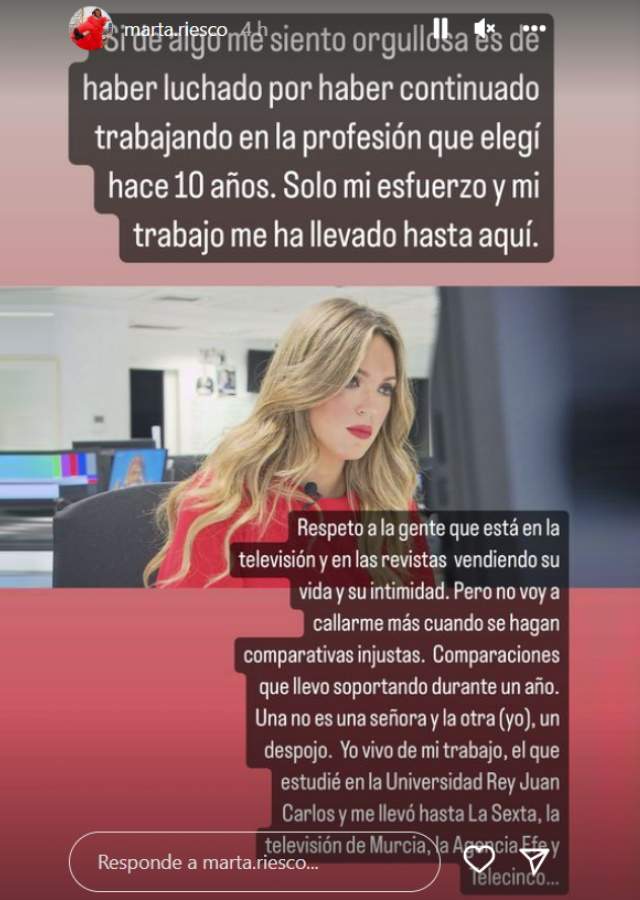This screenshot has width=640, height=900.
Task: Share the story via paper plane icon
Action: click(x=534, y=861)
